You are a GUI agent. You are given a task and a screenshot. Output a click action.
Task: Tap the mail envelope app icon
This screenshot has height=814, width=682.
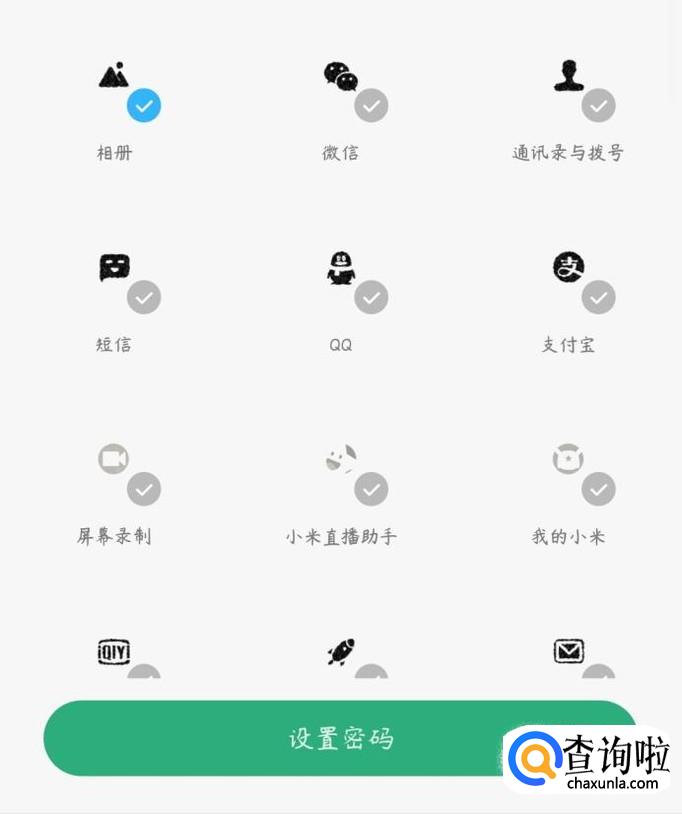(x=568, y=651)
